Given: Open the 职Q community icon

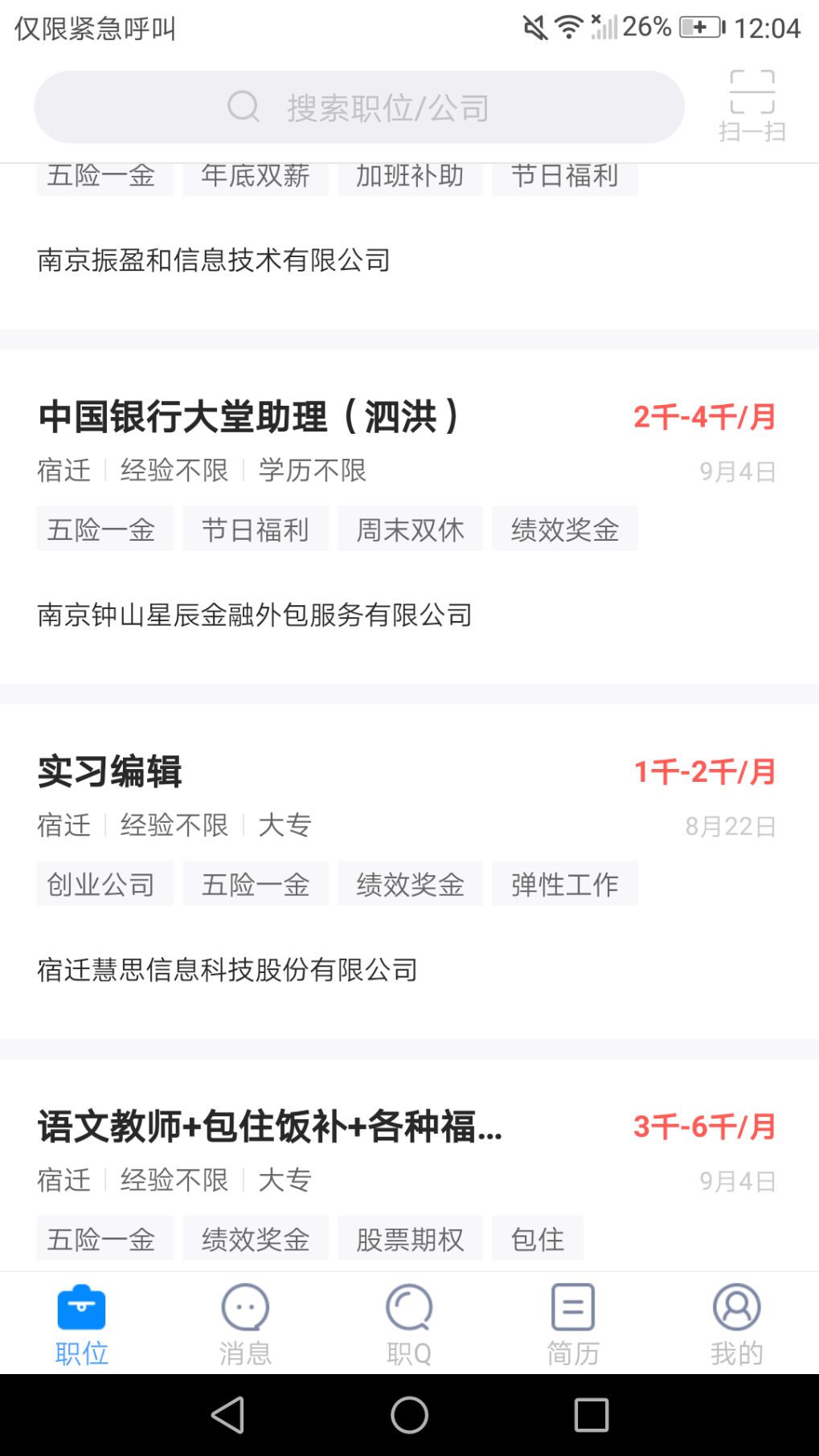Looking at the screenshot, I should tap(409, 1308).
